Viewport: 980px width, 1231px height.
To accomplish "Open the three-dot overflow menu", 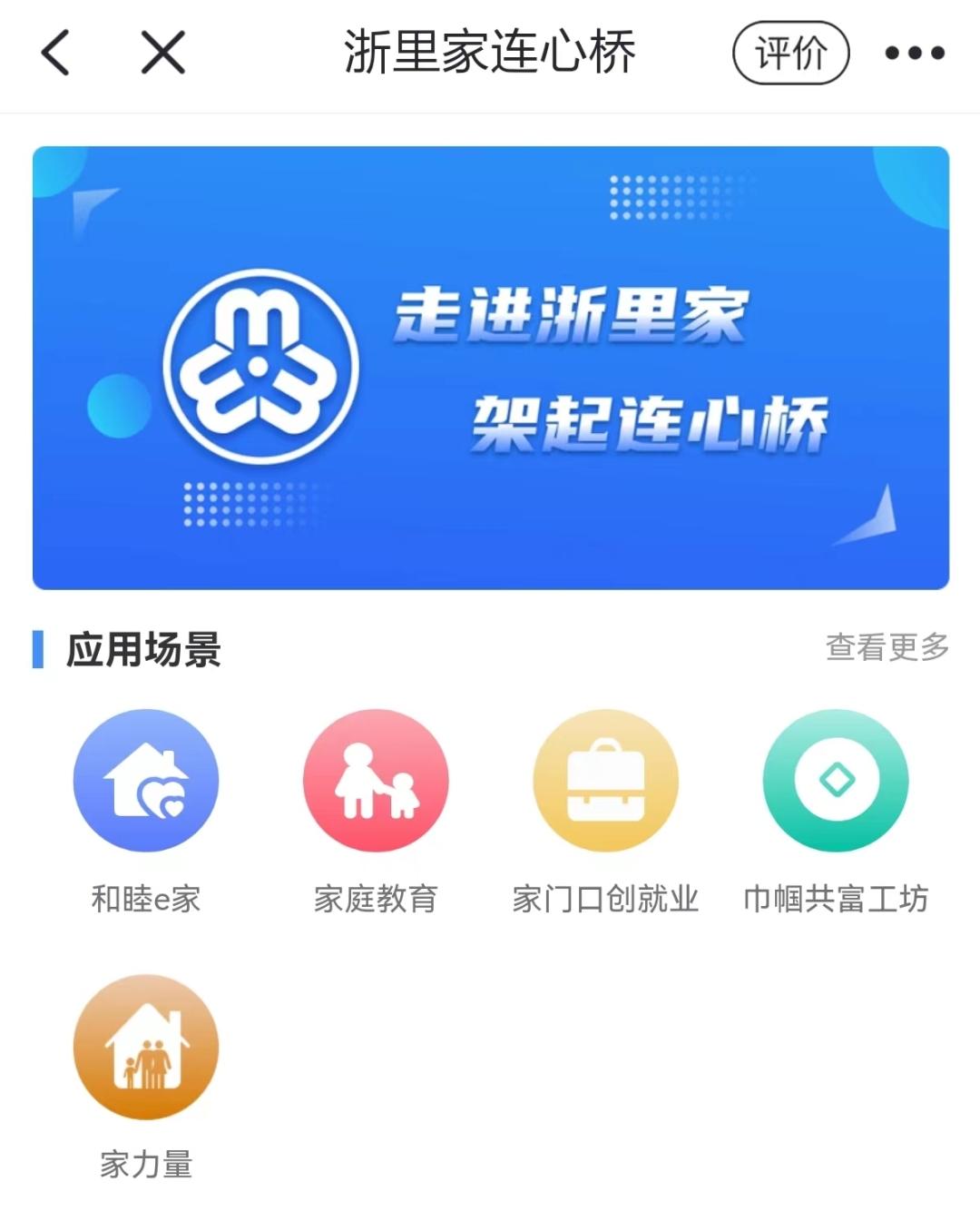I will (915, 54).
